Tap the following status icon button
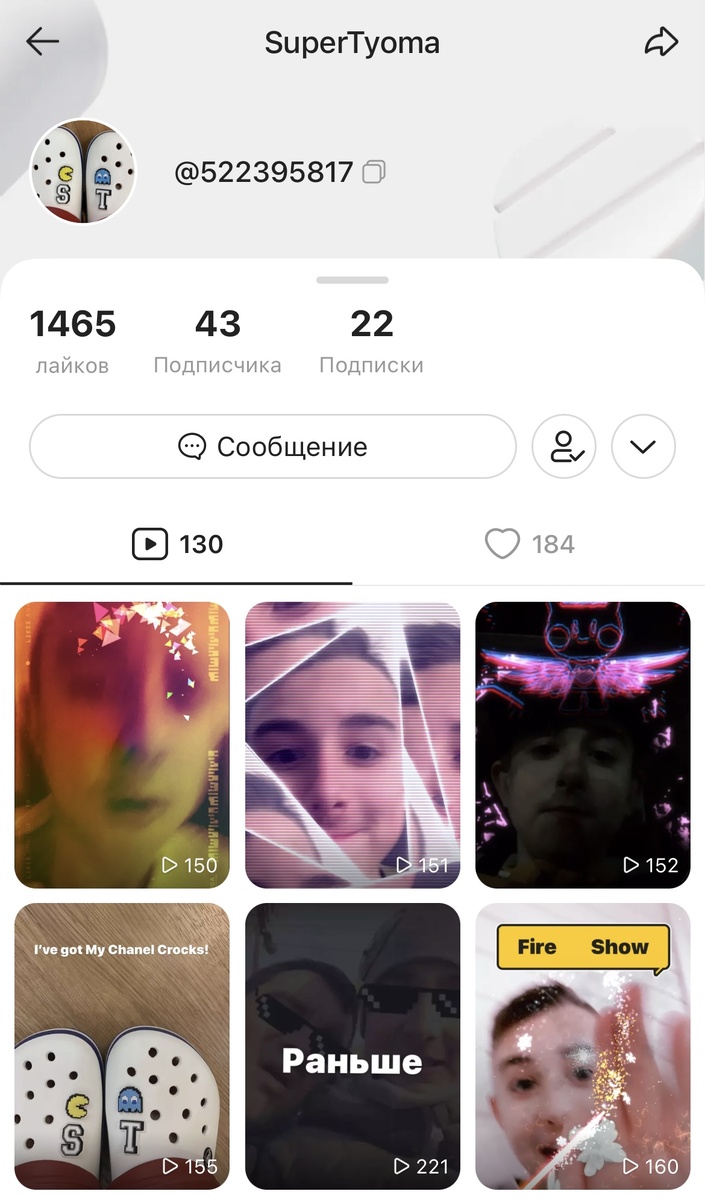The width and height of the screenshot is (705, 1200). (x=564, y=447)
